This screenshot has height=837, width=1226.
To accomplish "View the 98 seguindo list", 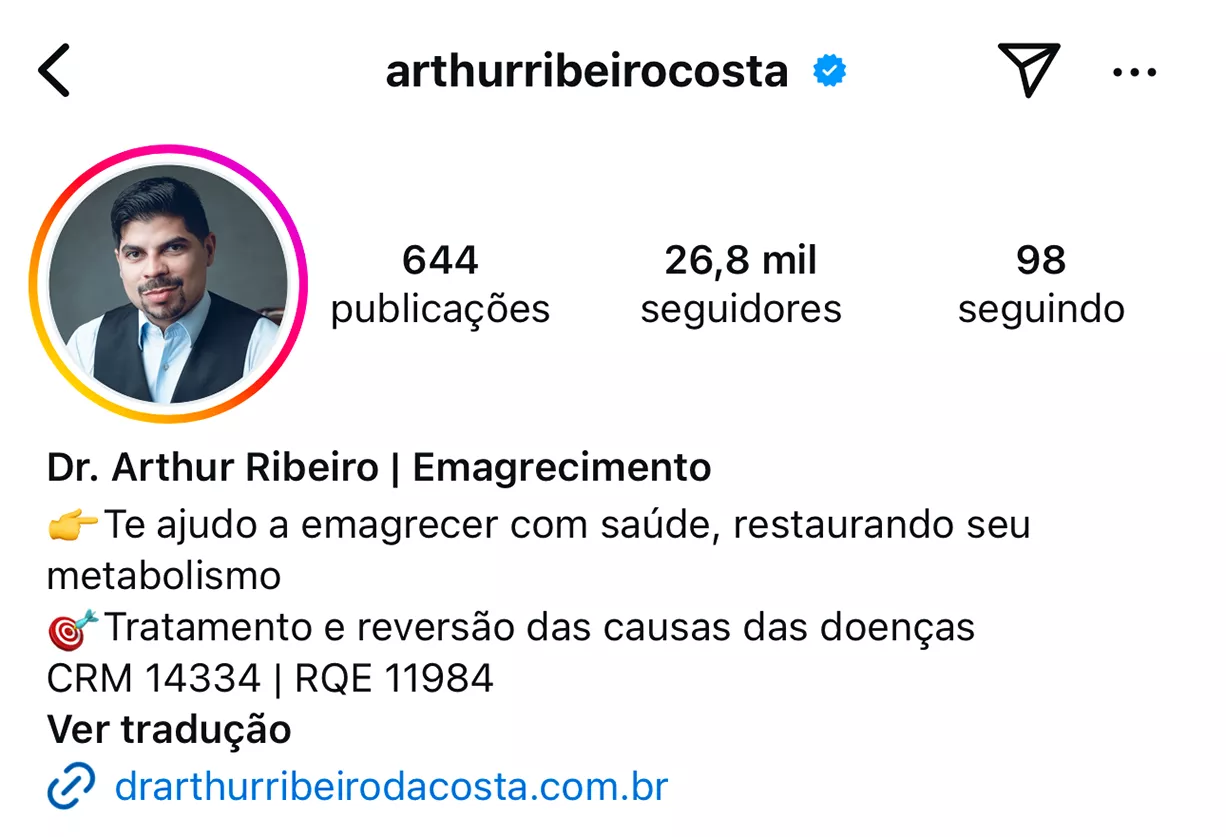I will click(x=1041, y=284).
